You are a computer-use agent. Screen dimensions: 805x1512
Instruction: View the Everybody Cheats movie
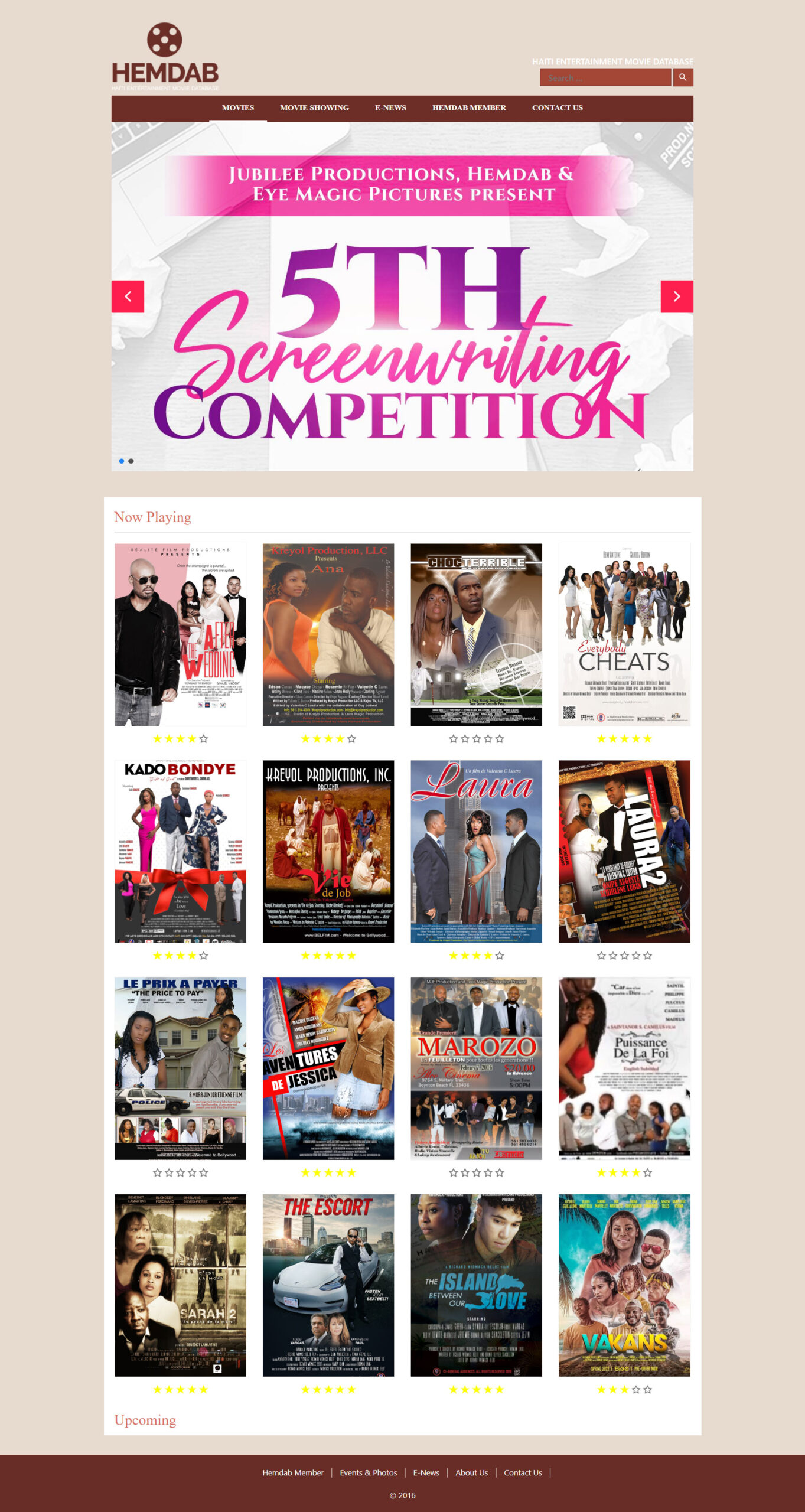[624, 634]
